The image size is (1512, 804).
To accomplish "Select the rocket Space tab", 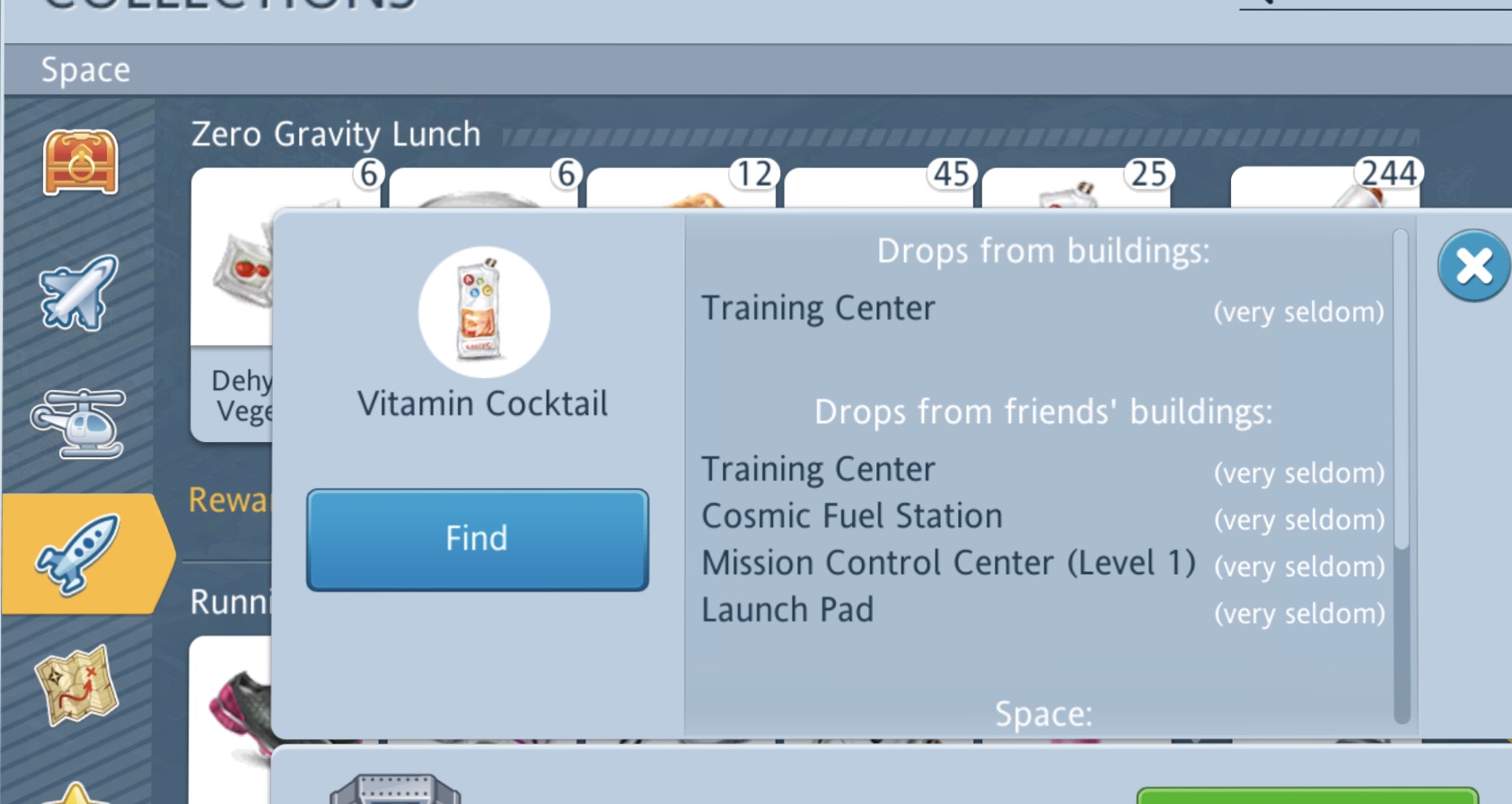I will coord(79,553).
